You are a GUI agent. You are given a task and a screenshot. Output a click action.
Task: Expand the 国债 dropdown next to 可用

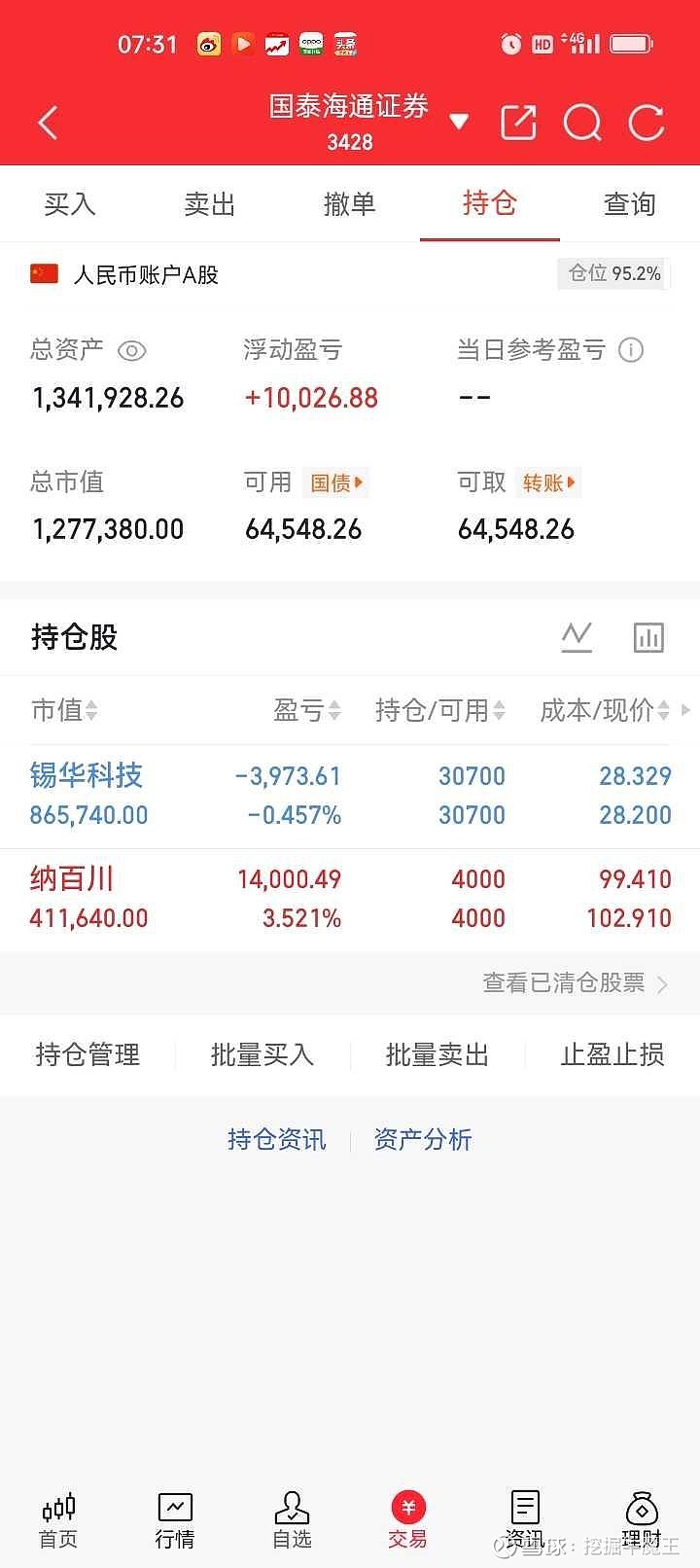pyautogui.click(x=334, y=482)
